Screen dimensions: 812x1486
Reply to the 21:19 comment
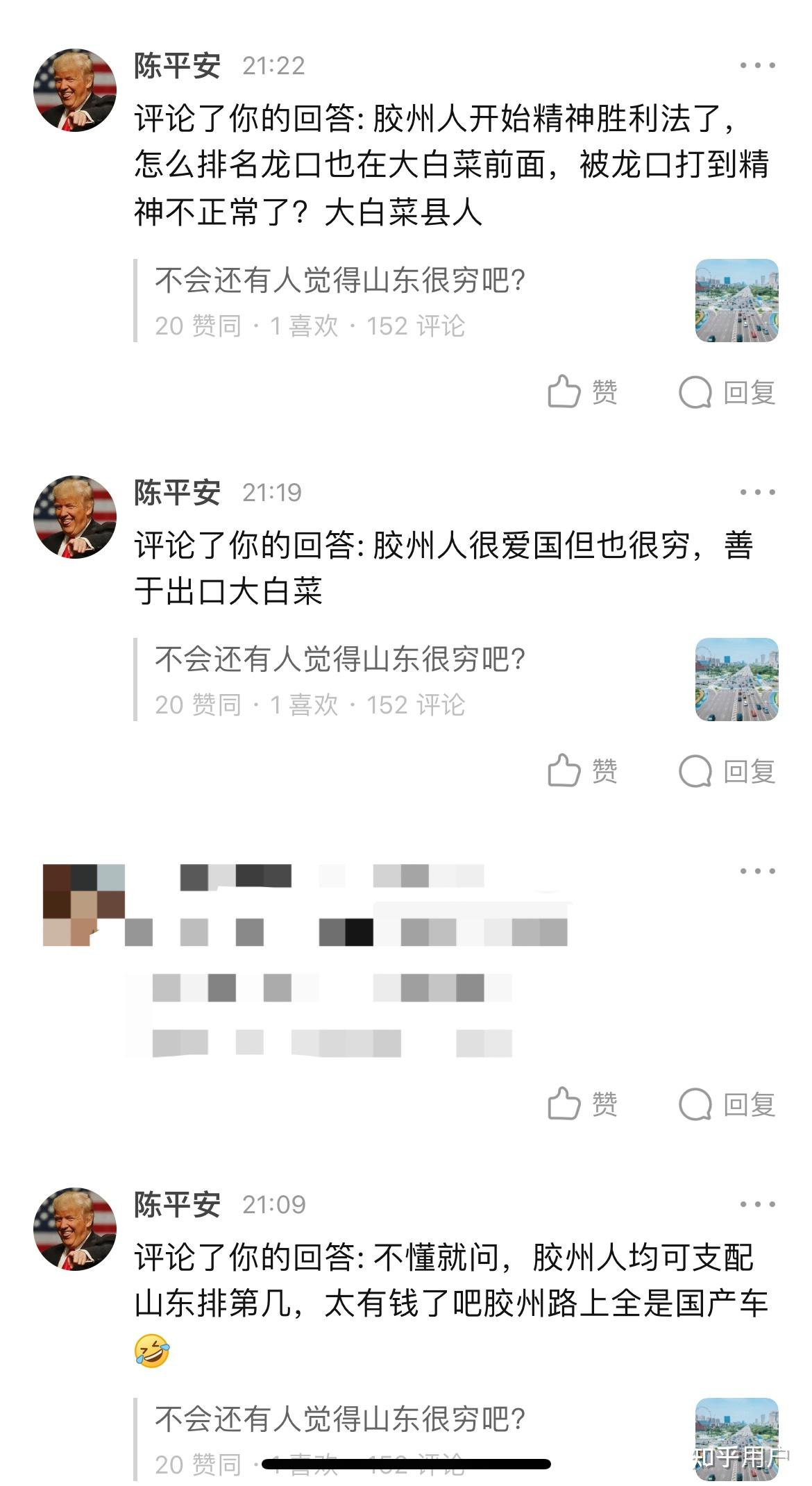tap(727, 770)
